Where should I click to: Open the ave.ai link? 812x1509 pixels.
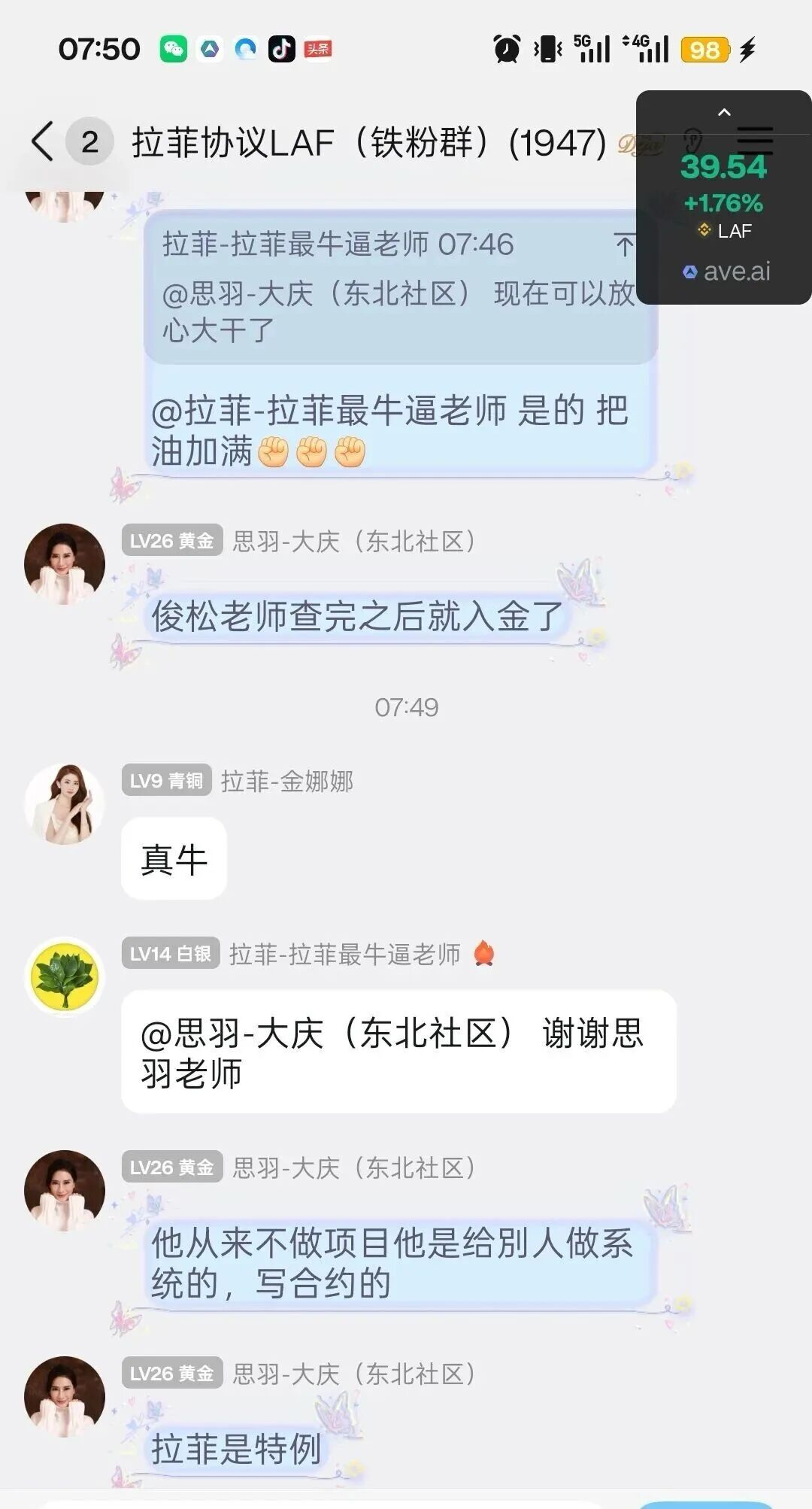point(735,272)
